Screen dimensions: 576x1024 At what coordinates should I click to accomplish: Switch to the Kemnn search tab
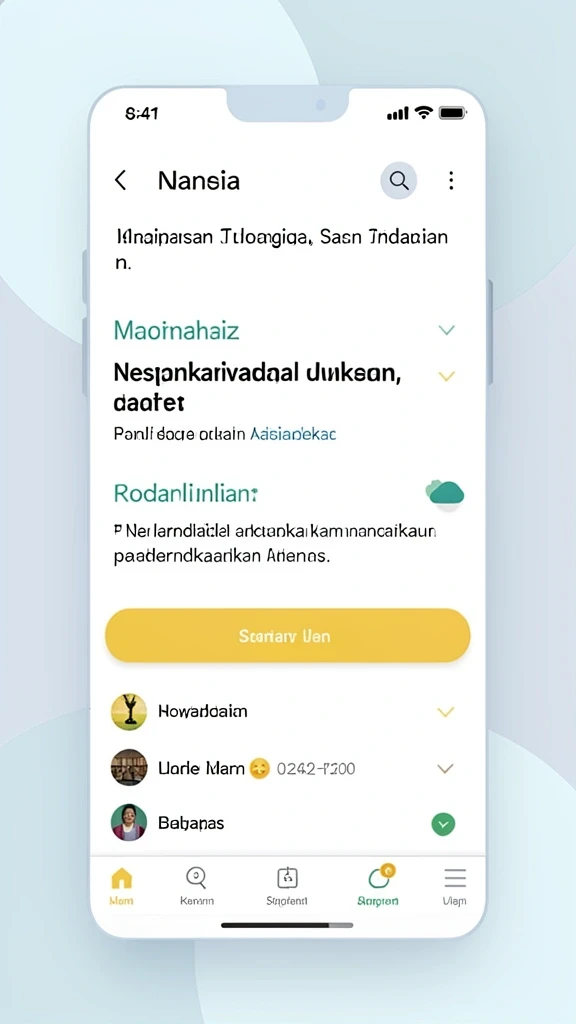(197, 887)
